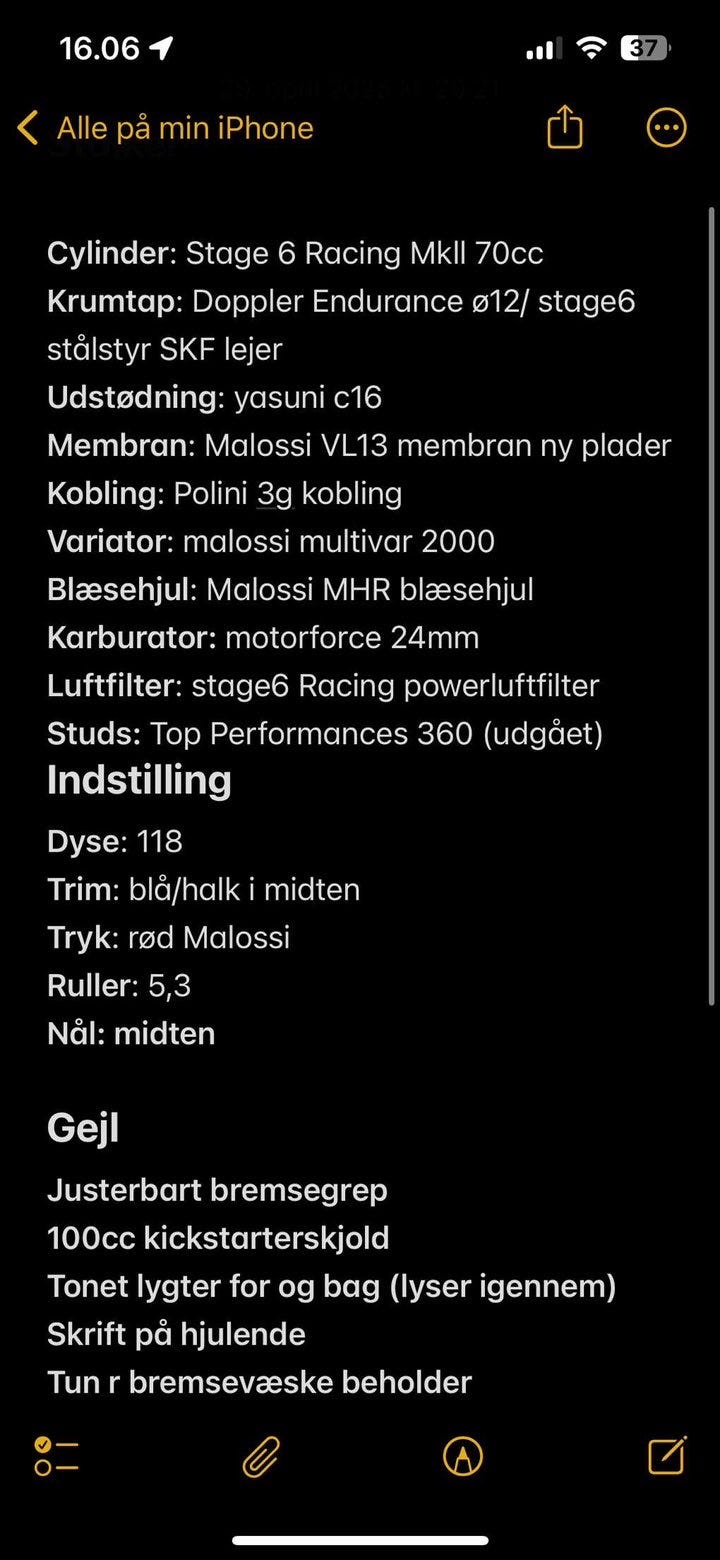Tap the Cylinder: Stage 6 Racing text
This screenshot has width=720, height=1560.
[296, 253]
